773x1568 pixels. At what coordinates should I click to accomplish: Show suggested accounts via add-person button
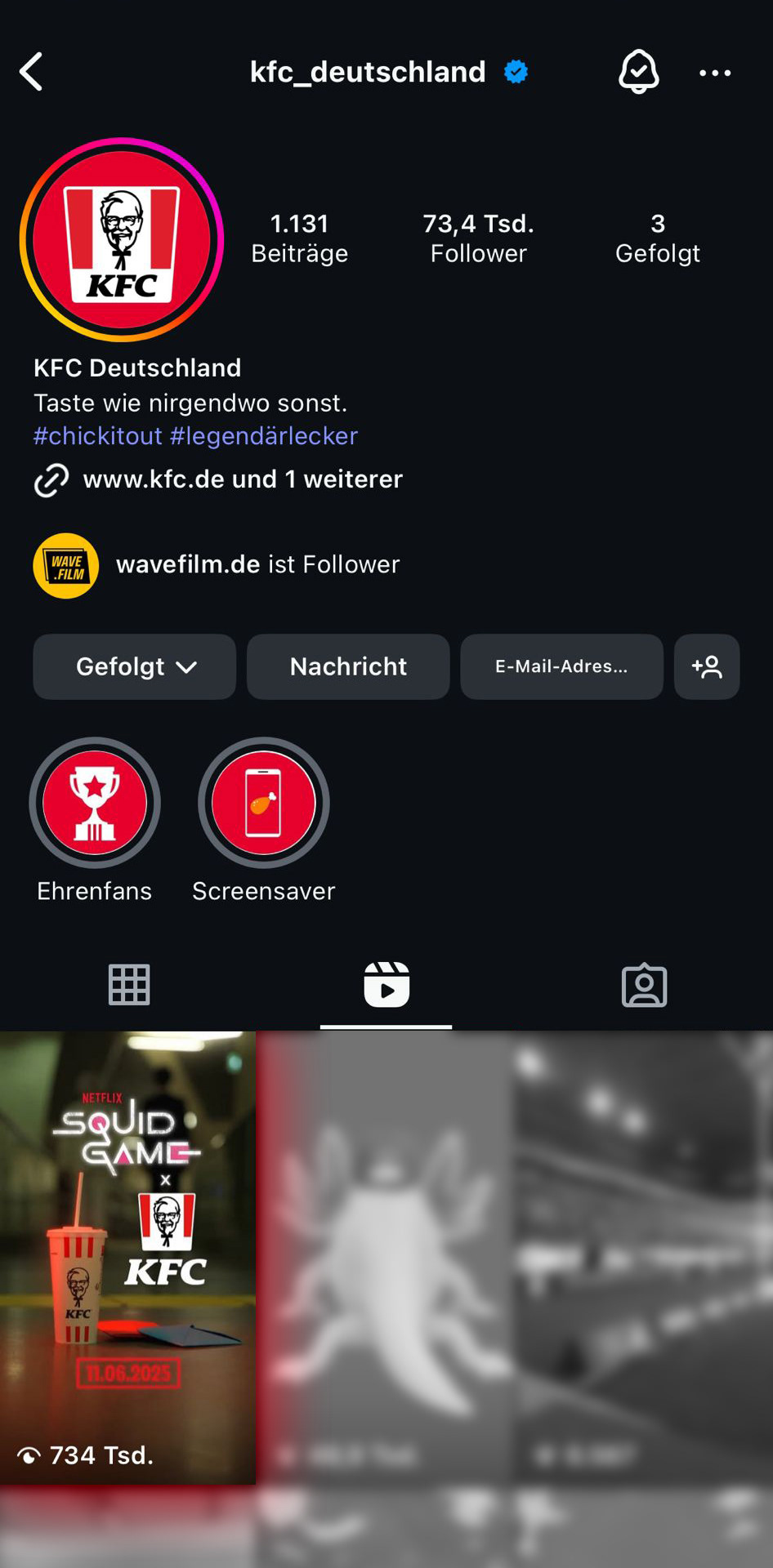pyautogui.click(x=707, y=666)
